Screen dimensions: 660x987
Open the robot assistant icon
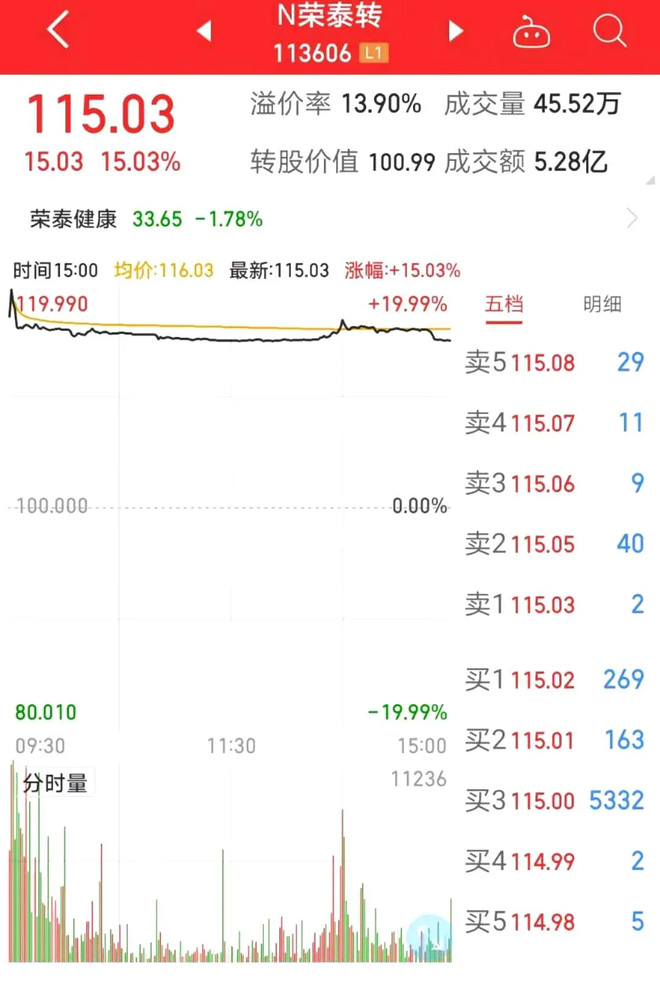pyautogui.click(x=531, y=33)
